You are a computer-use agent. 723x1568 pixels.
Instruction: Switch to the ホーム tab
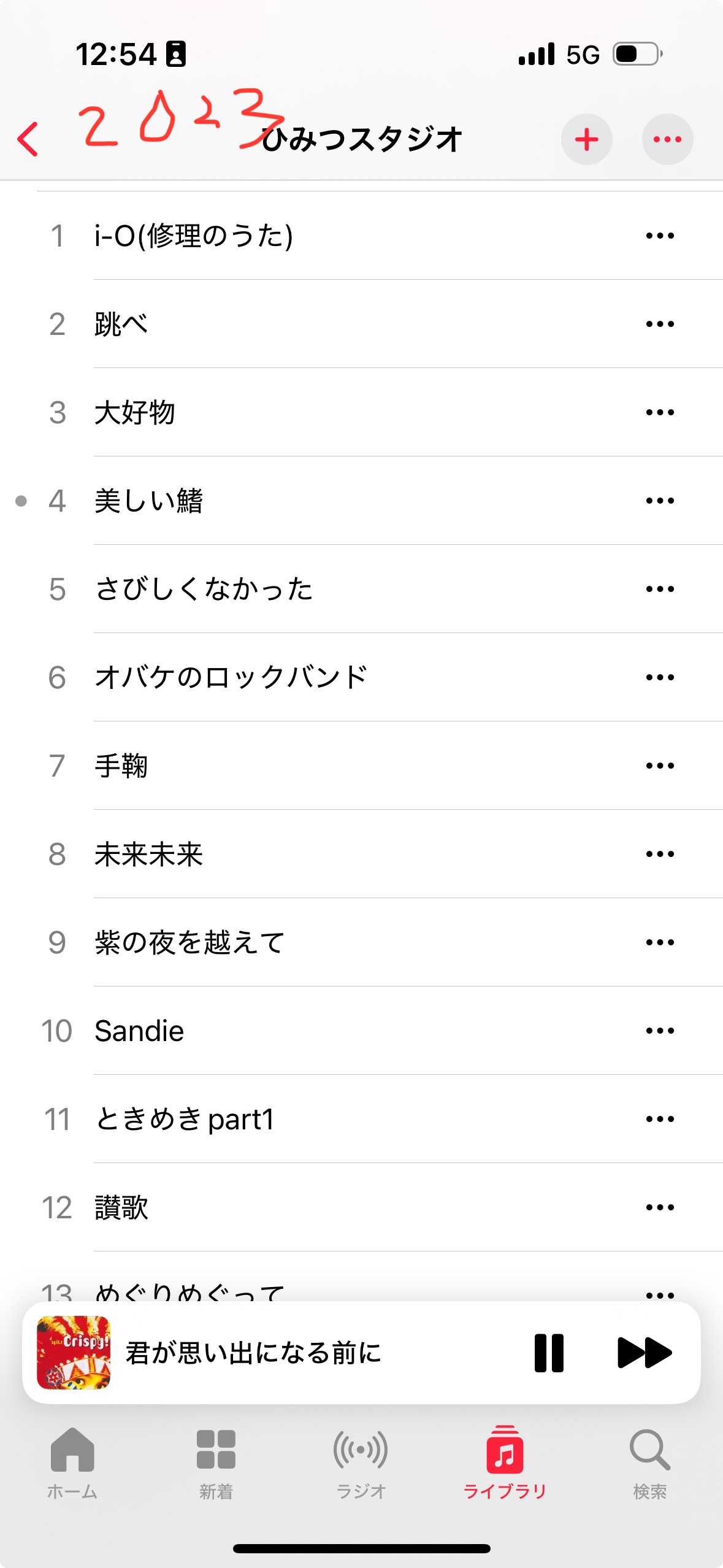click(72, 1463)
